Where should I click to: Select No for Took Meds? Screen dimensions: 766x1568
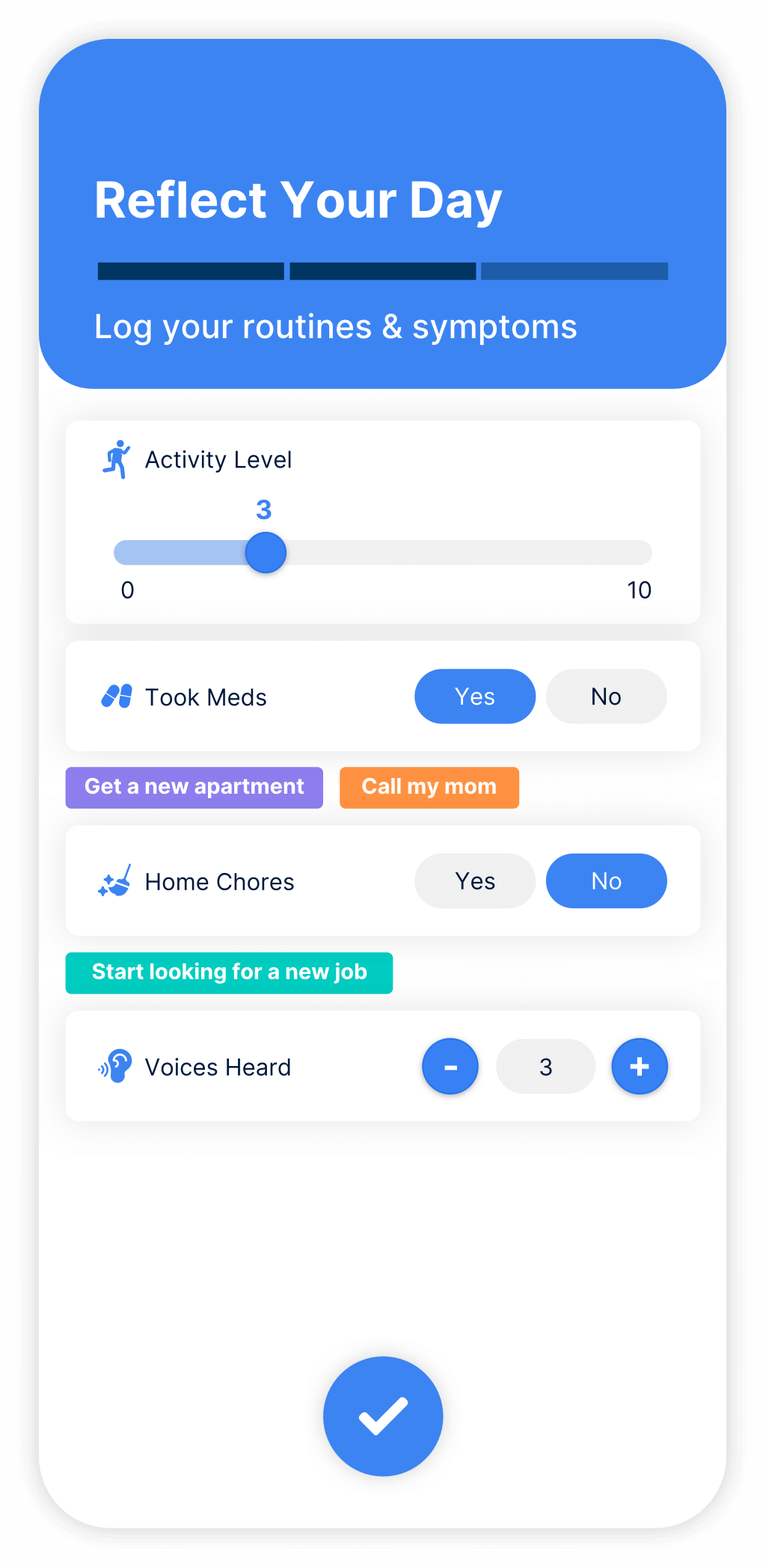pos(606,696)
